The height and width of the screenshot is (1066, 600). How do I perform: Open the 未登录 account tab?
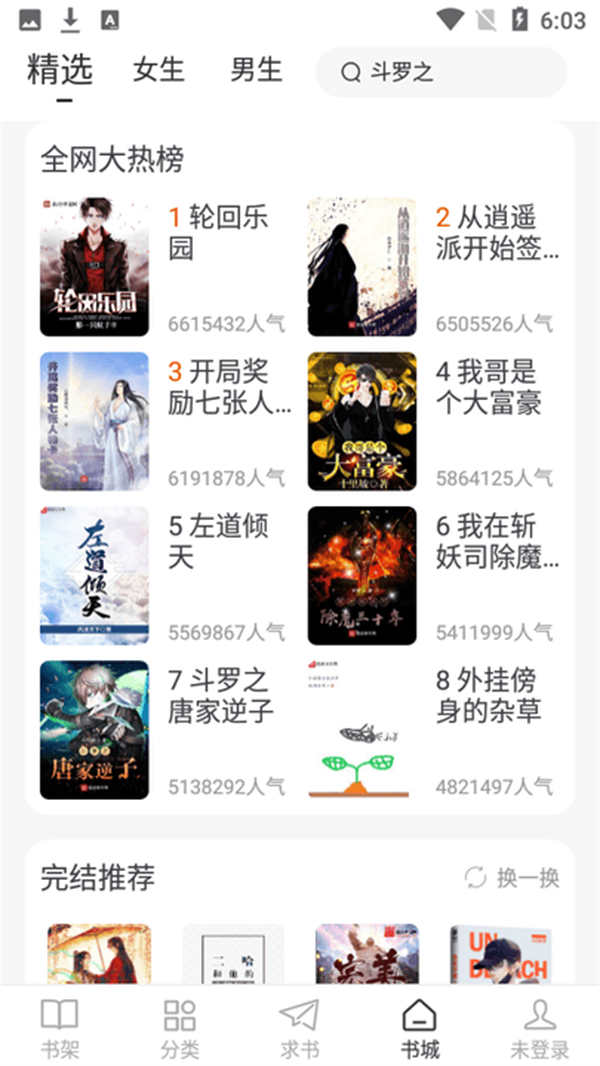(539, 1028)
